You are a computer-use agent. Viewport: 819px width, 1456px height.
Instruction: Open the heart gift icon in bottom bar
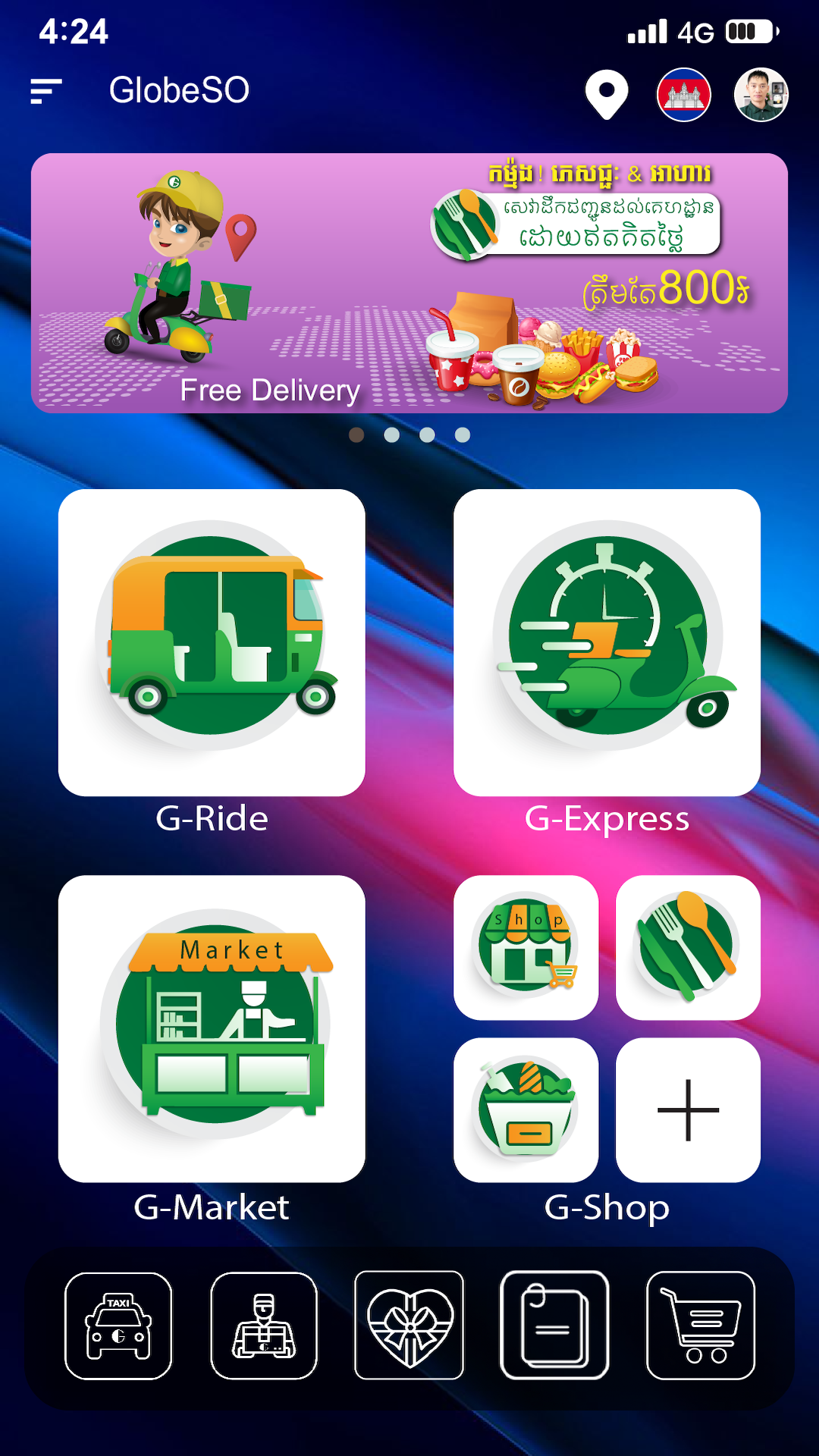409,1326
